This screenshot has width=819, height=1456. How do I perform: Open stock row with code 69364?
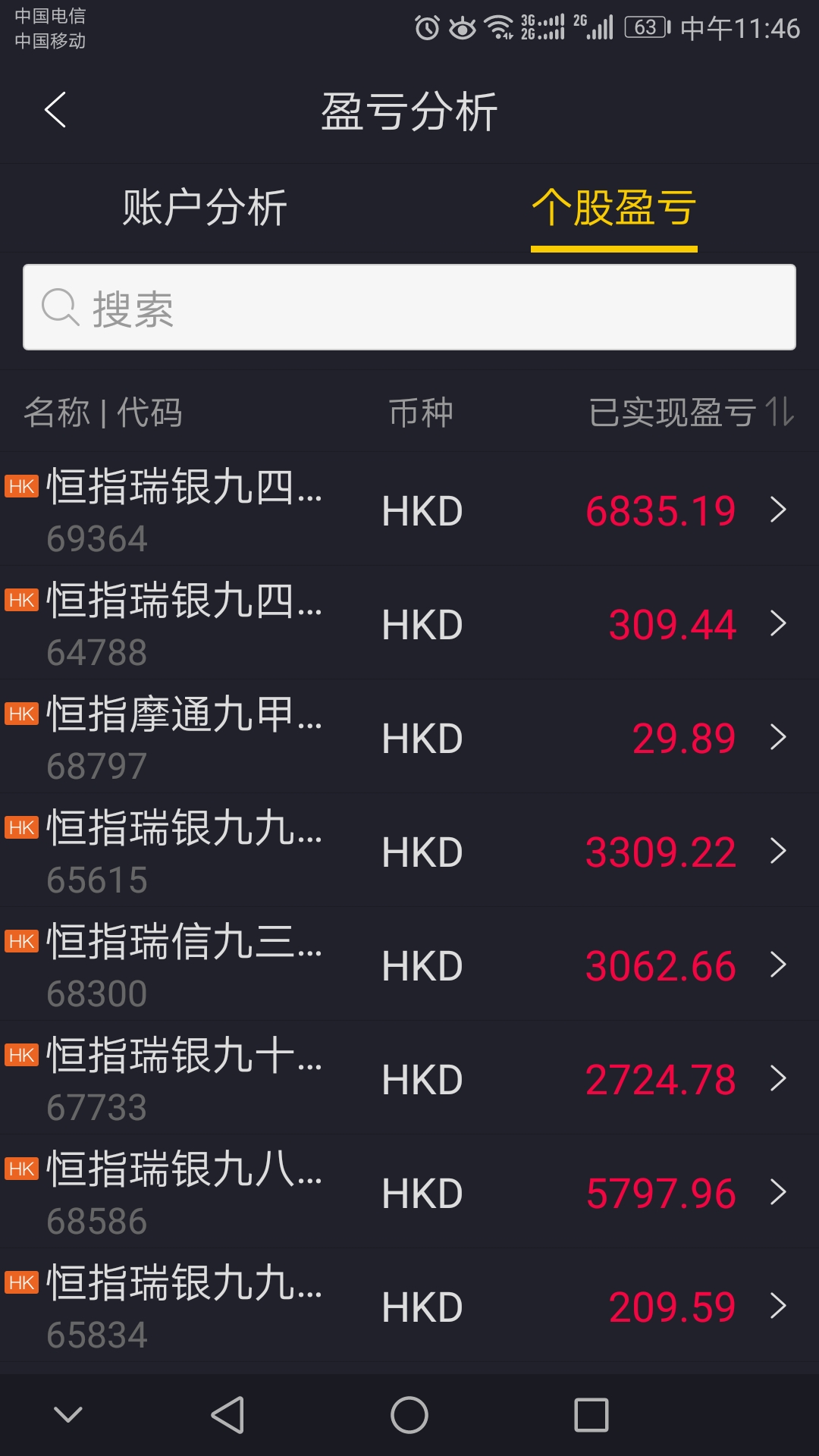(x=409, y=510)
